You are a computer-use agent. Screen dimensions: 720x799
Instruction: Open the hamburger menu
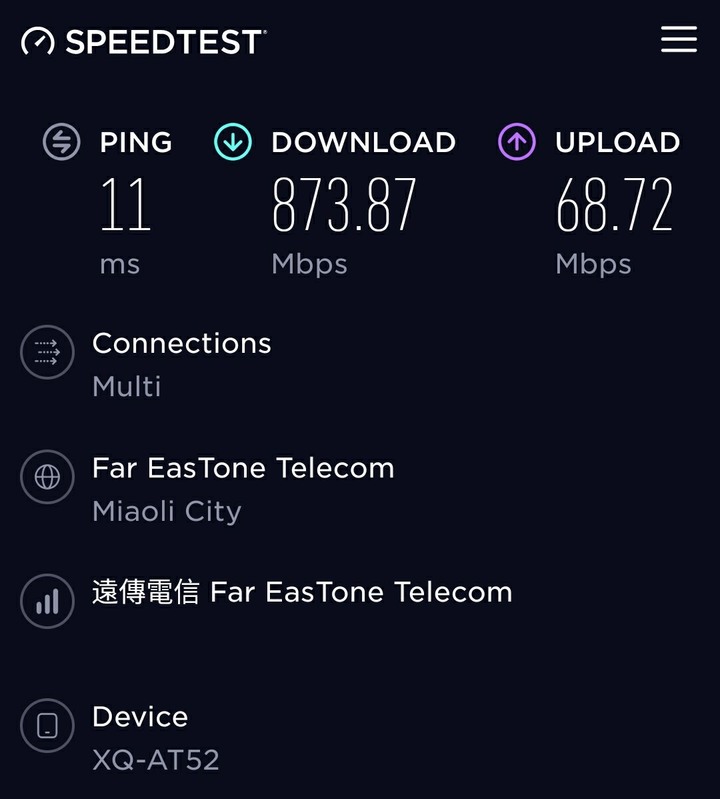[x=678, y=40]
